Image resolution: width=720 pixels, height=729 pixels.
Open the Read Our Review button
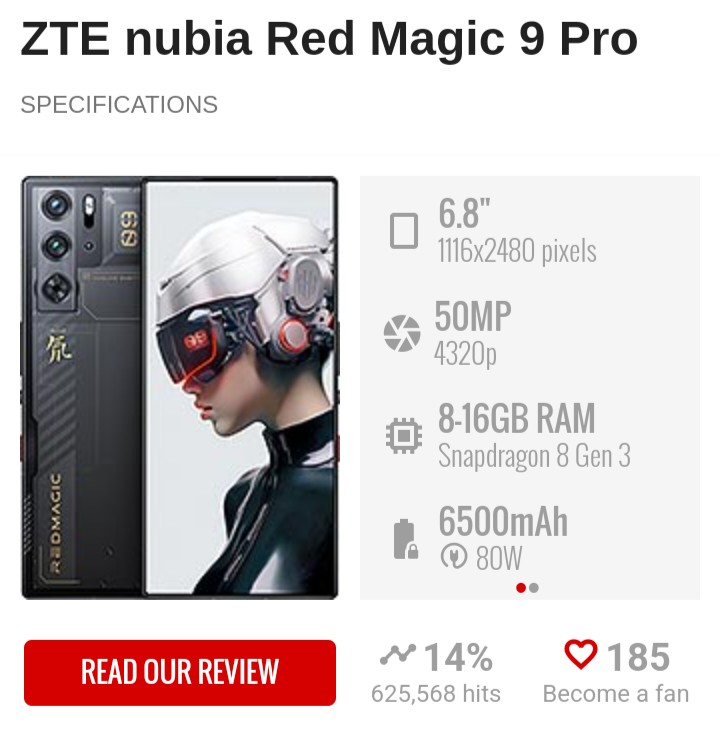[180, 672]
